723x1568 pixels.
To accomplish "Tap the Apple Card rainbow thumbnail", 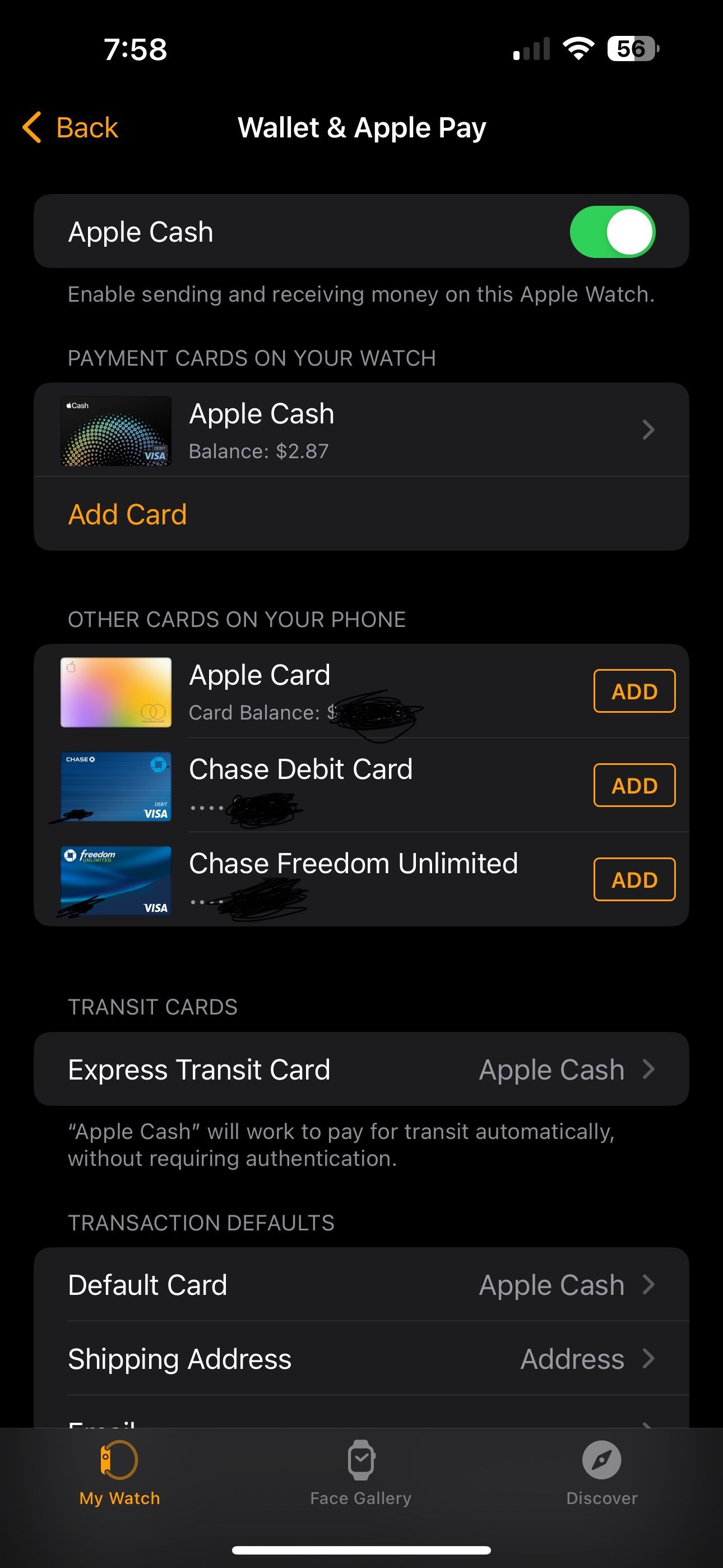I will (115, 692).
